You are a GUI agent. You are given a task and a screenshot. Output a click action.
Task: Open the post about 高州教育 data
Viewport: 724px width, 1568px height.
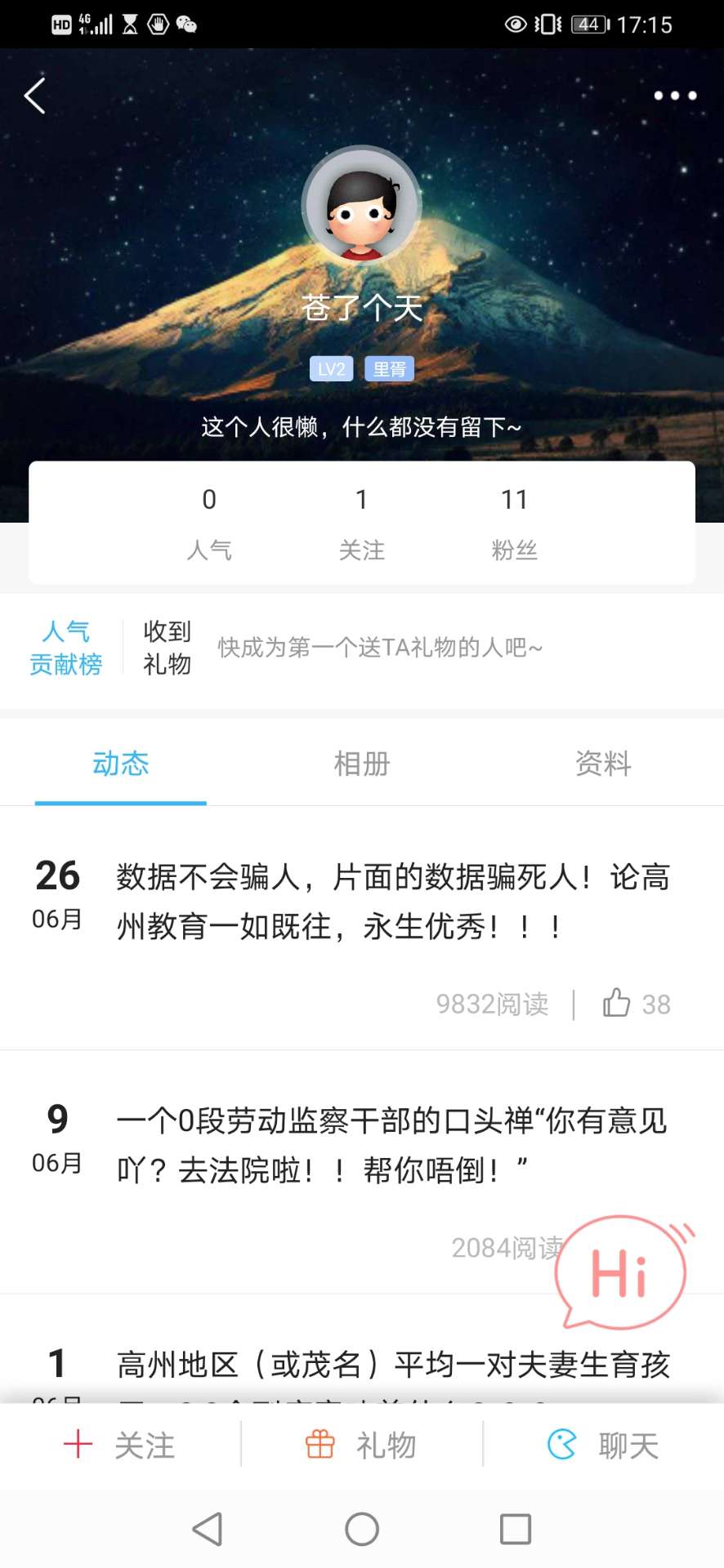392,902
